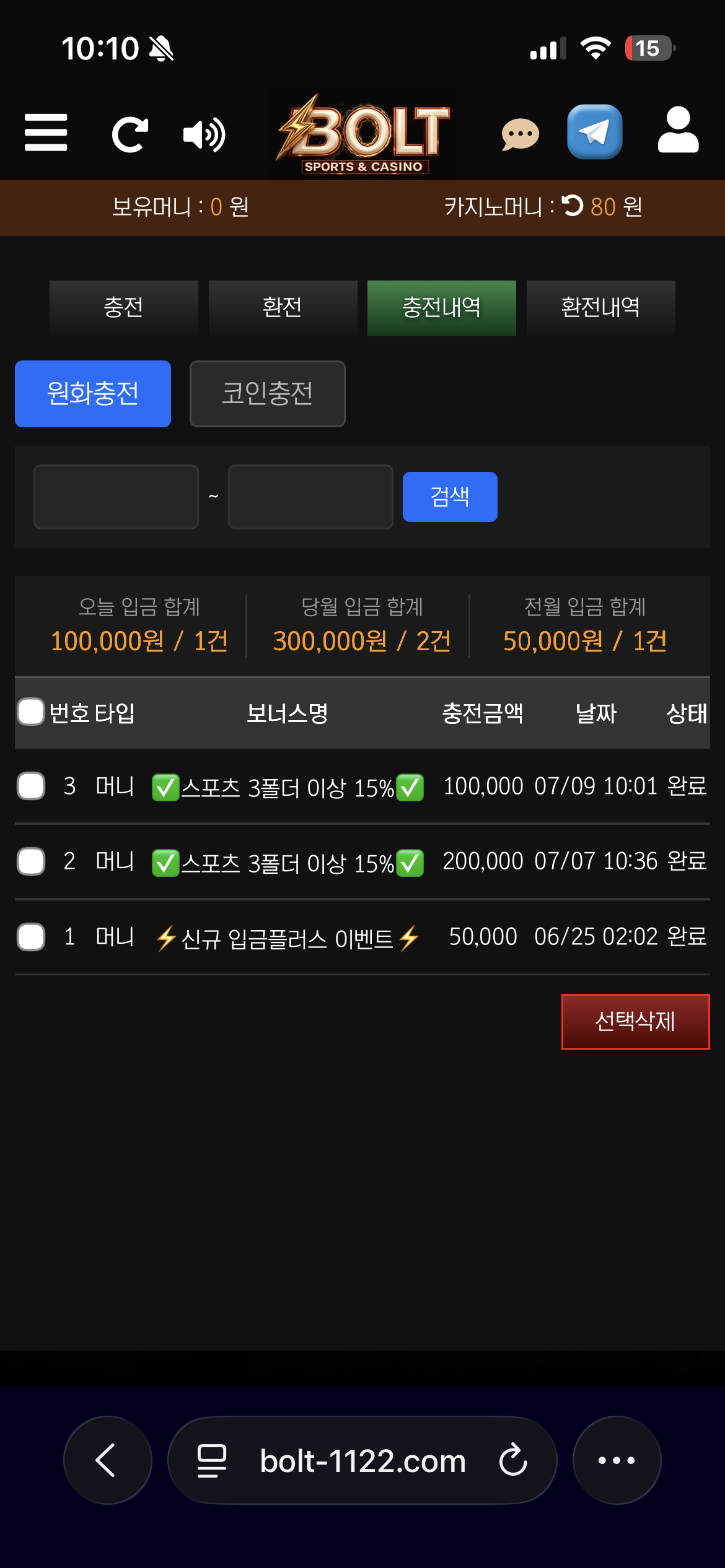Tap the 선택삭제 button
The width and height of the screenshot is (725, 1568).
[635, 1022]
